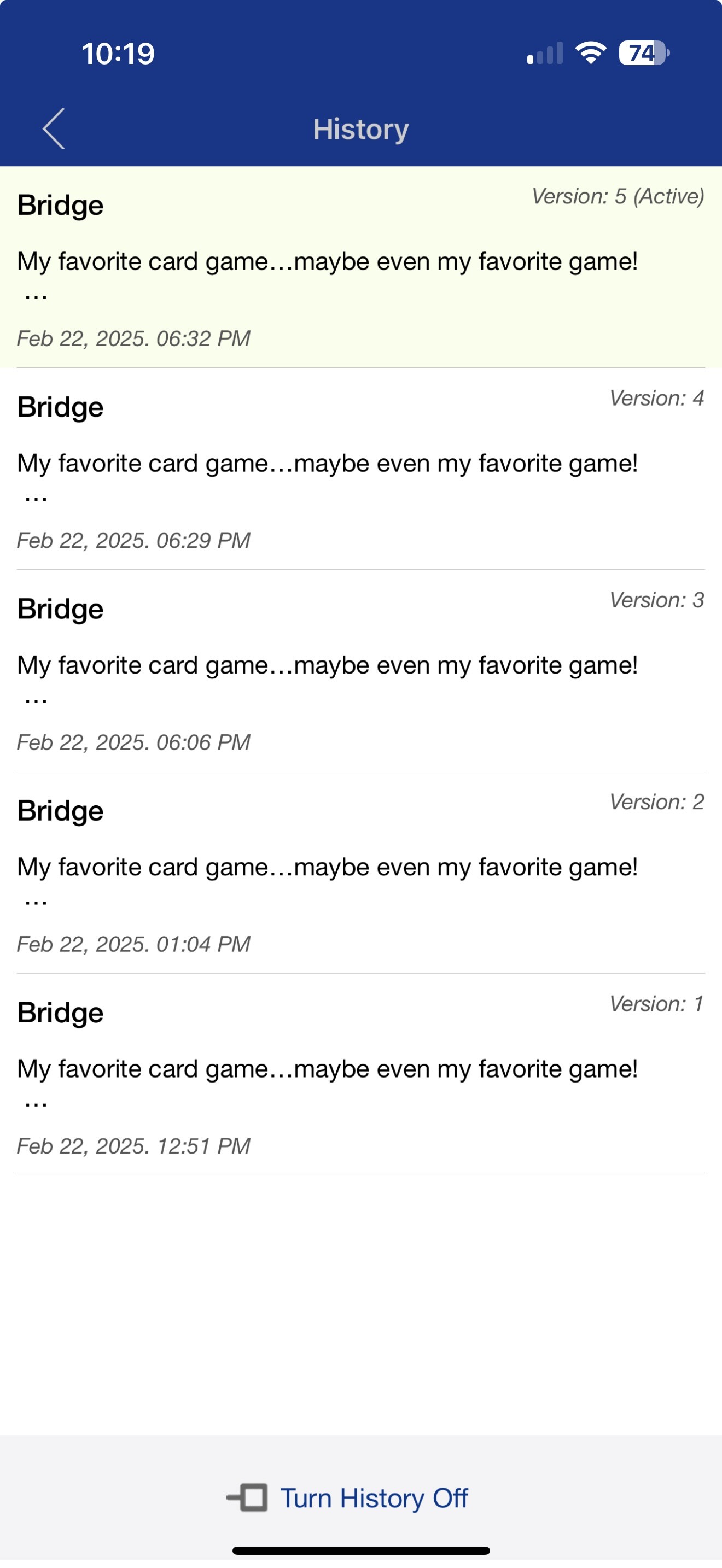
Task: Open Bridge Version 4 from 06:29 PM
Action: (361, 469)
